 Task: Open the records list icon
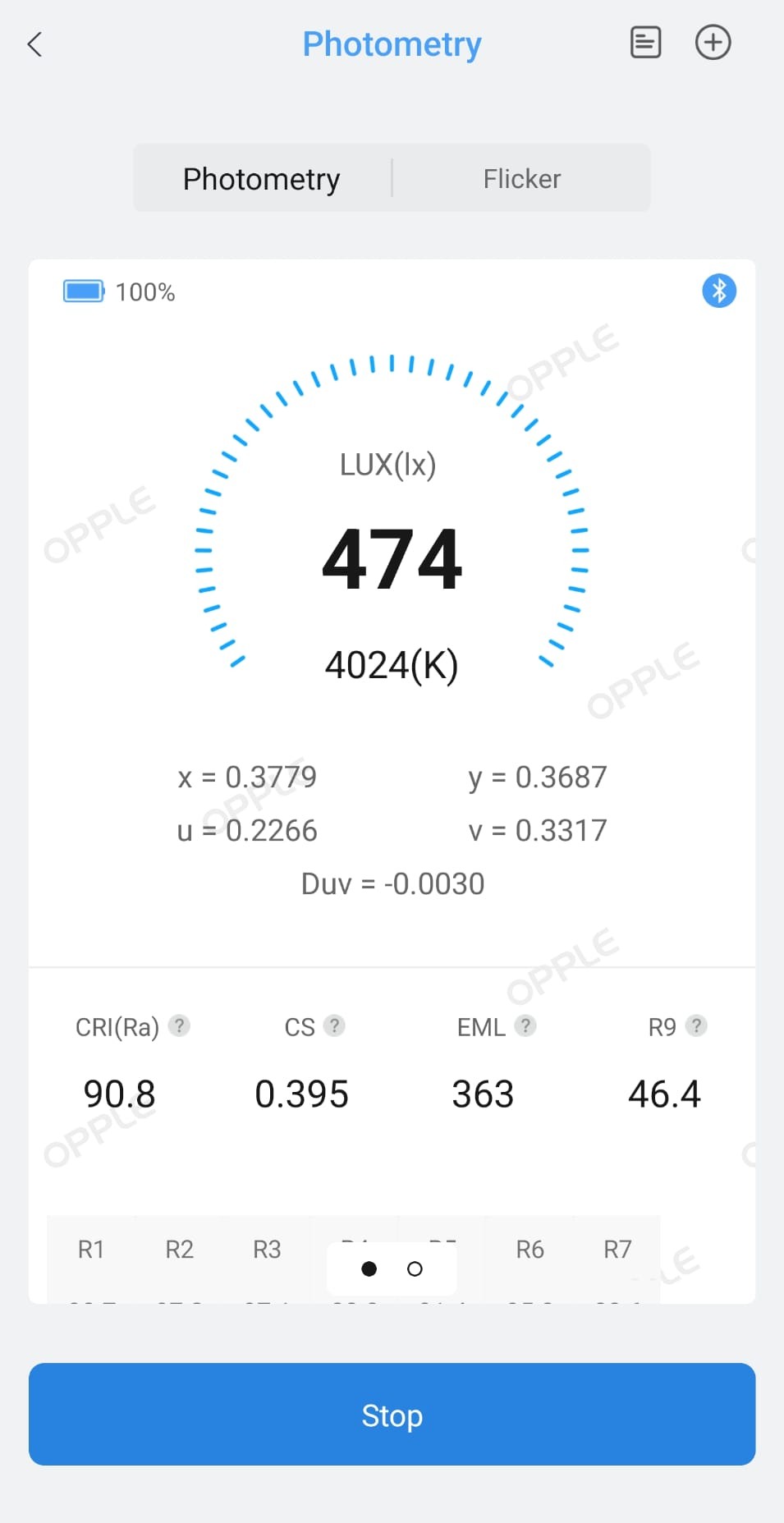click(645, 43)
